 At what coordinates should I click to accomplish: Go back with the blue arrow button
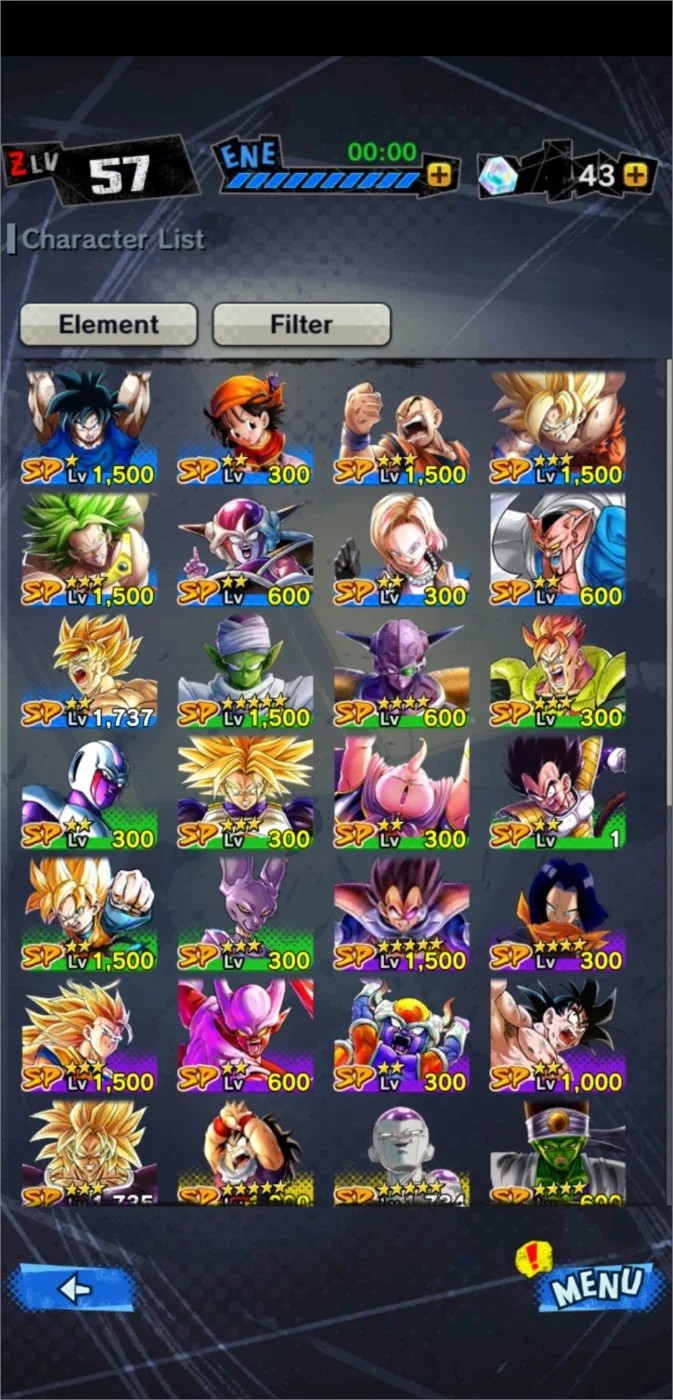click(75, 1288)
